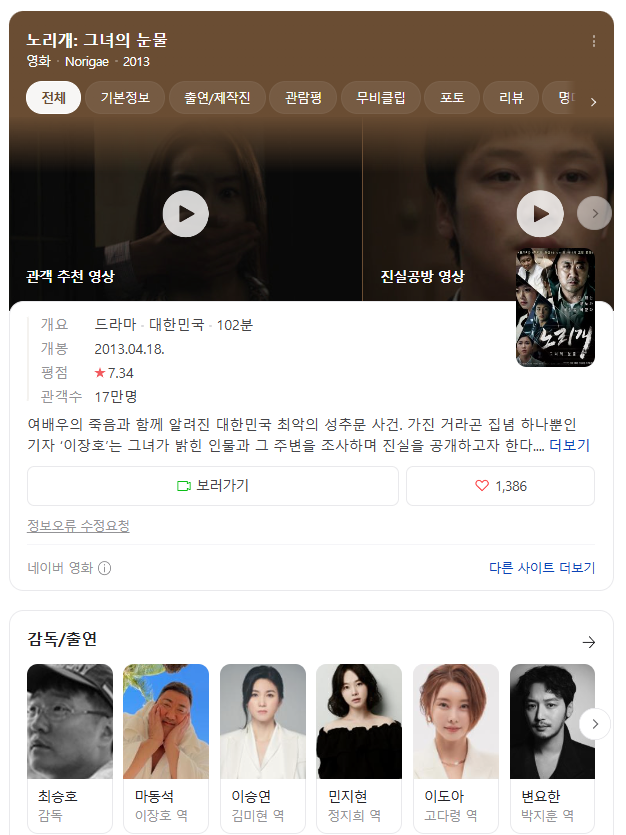
Task: Open the overflow menu beside the movie title
Action: (x=594, y=42)
